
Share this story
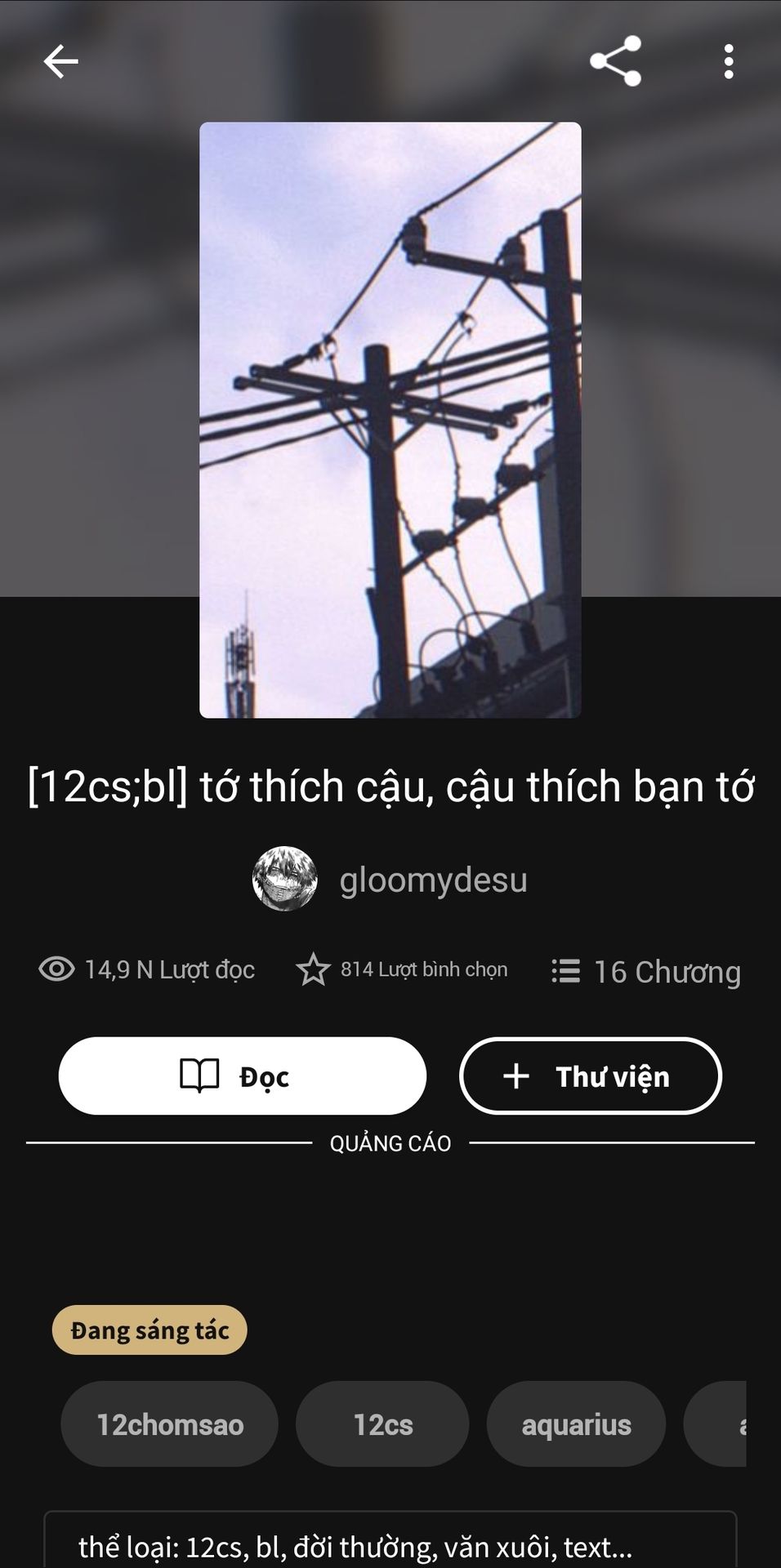[x=615, y=61]
